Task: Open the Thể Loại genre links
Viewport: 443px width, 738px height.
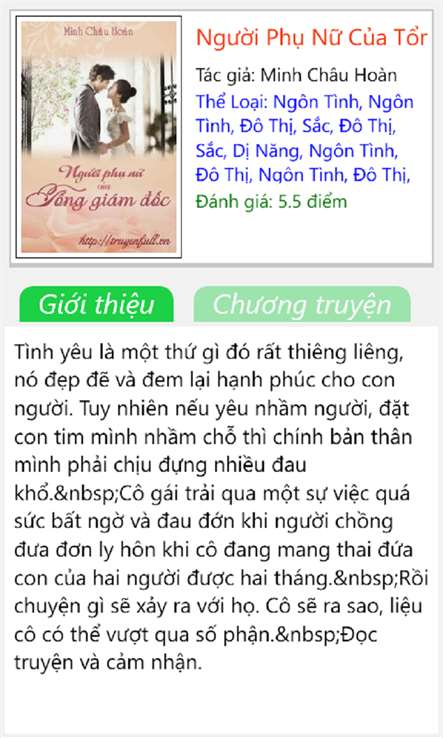Action: (x=305, y=138)
